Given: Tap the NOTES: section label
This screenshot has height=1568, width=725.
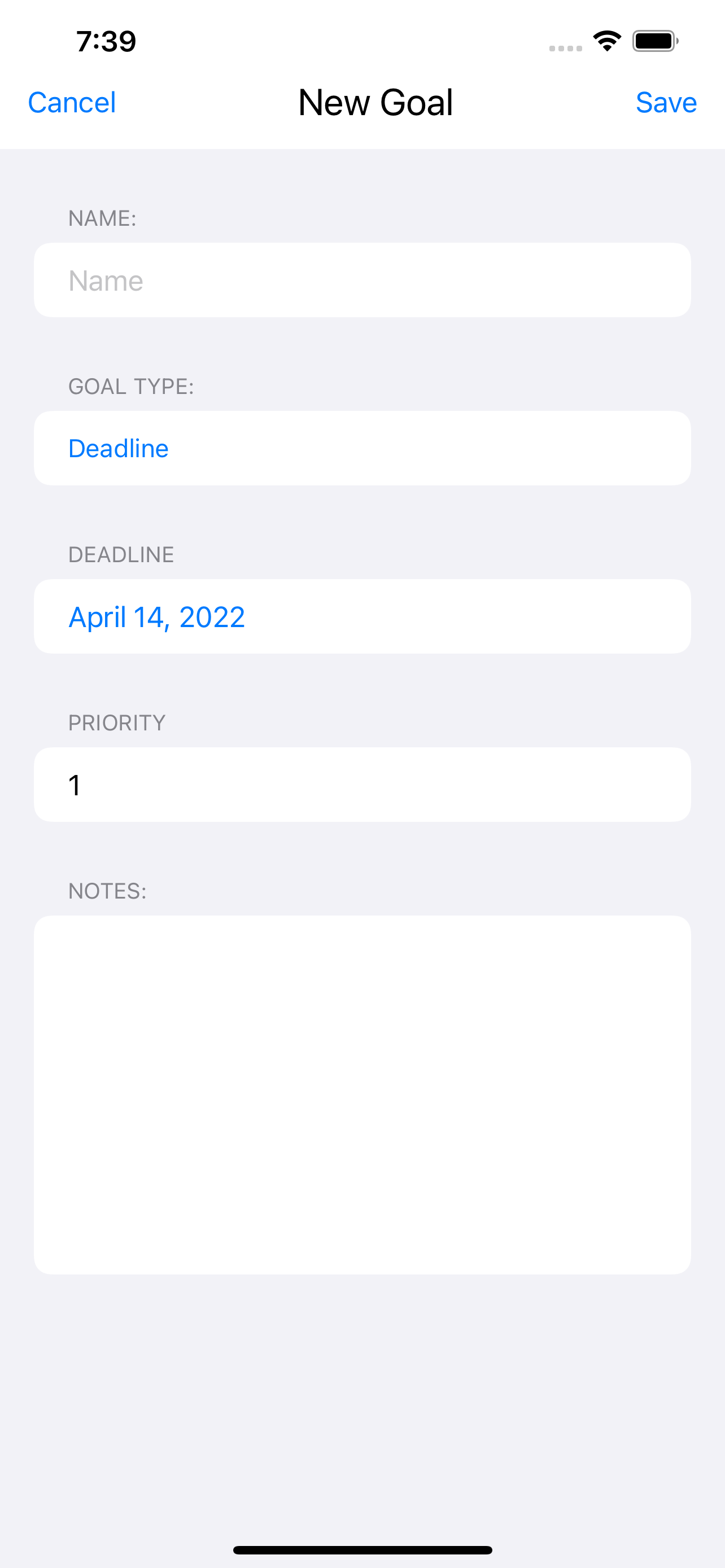Looking at the screenshot, I should click(107, 891).
